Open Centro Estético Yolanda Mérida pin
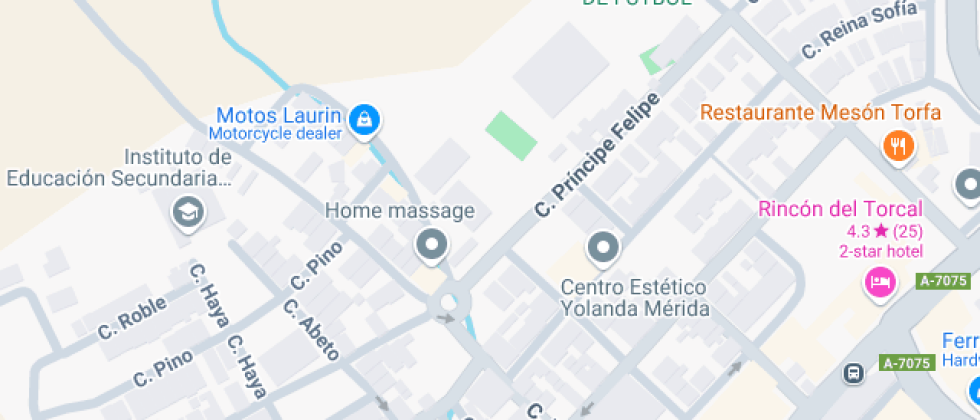Screen dimensions: 980x420 click(603, 247)
